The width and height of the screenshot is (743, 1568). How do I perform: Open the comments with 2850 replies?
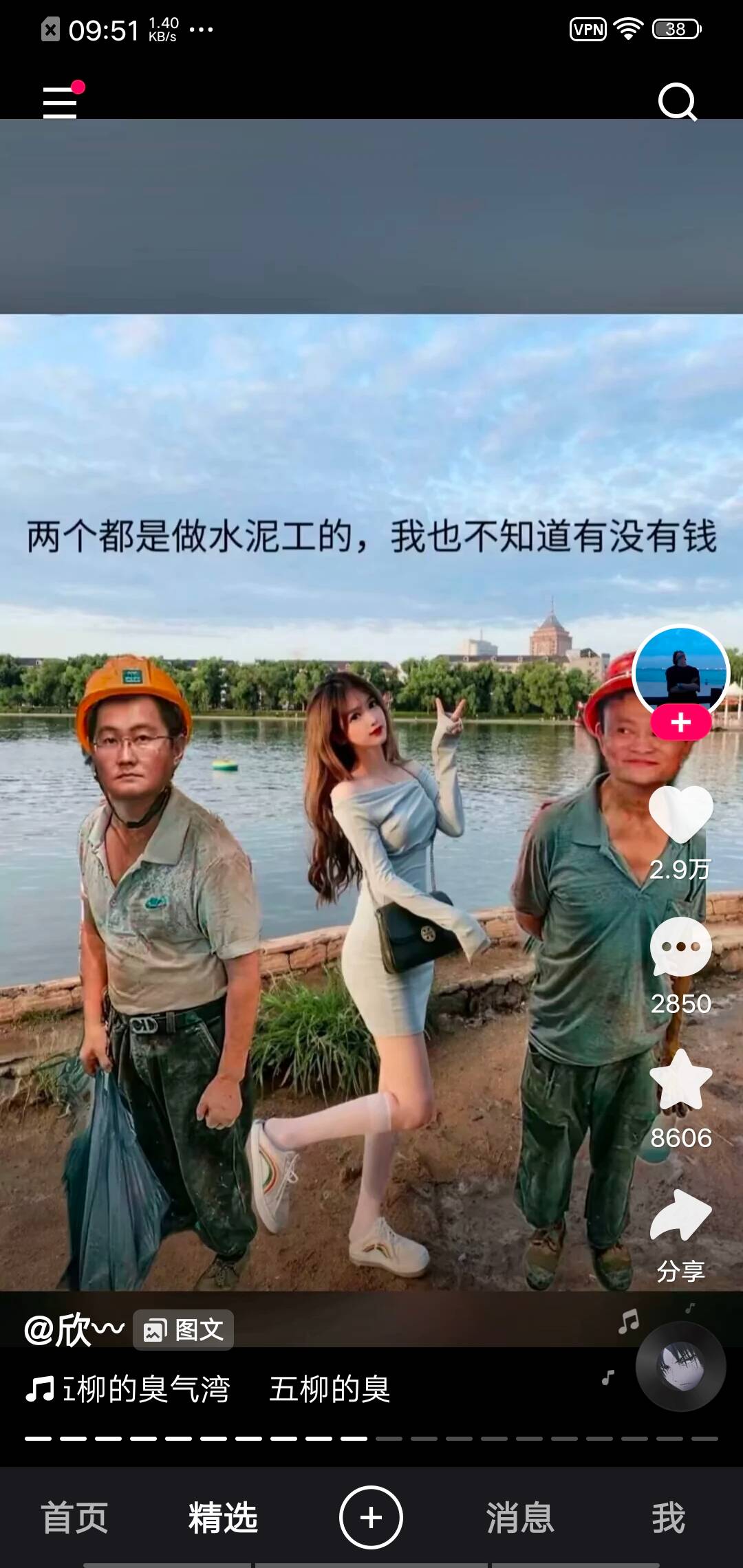680,947
